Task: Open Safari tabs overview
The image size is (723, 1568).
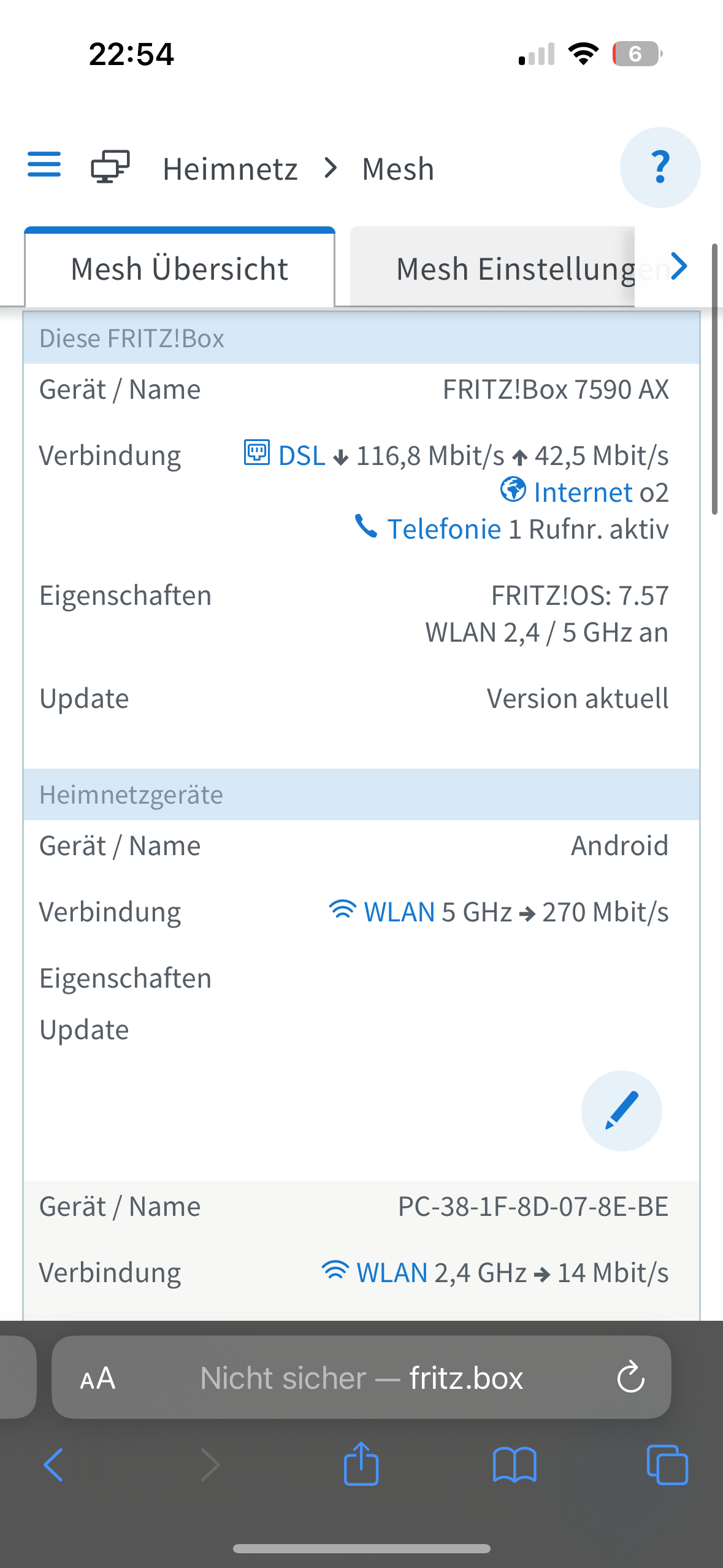Action: pyautogui.click(x=667, y=1465)
